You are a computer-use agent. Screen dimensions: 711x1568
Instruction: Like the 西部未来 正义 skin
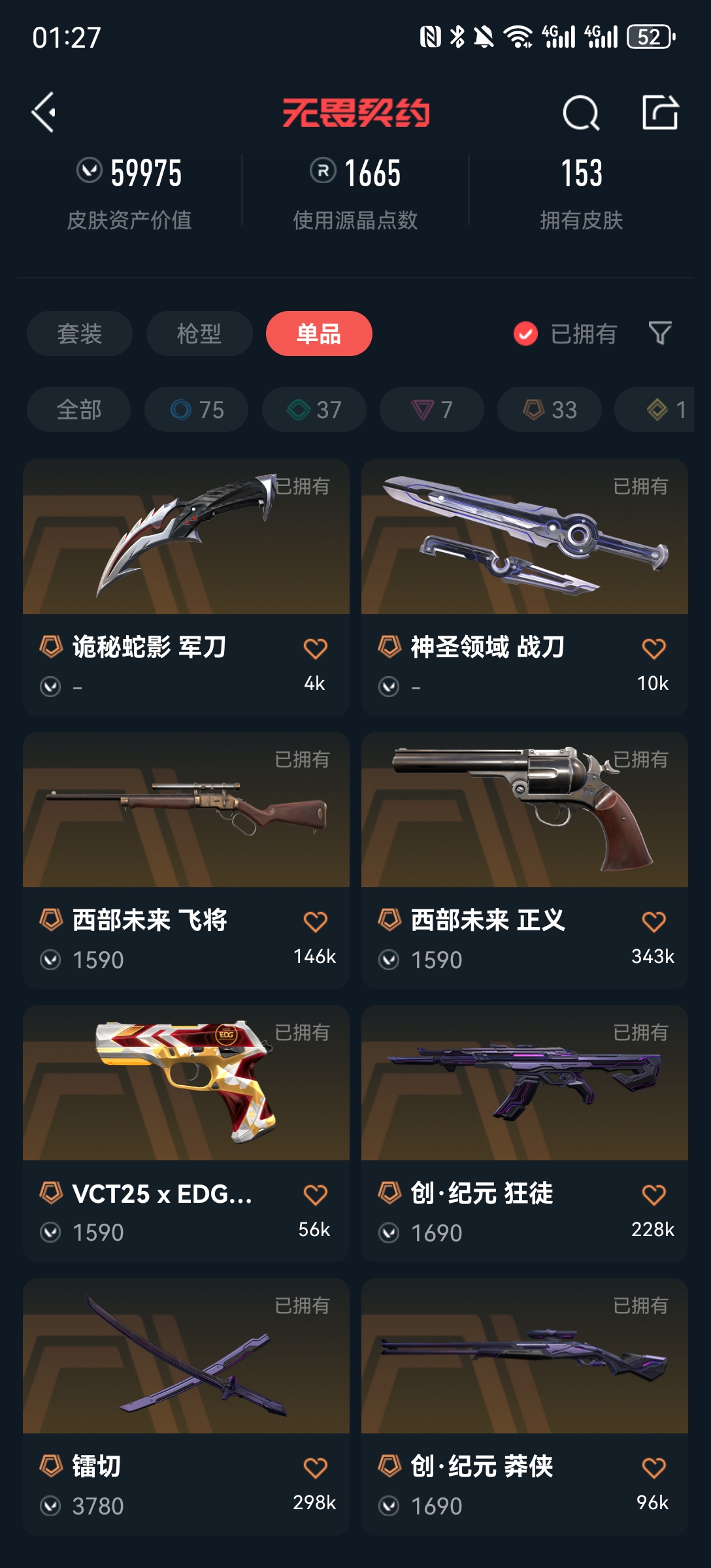pyautogui.click(x=653, y=922)
